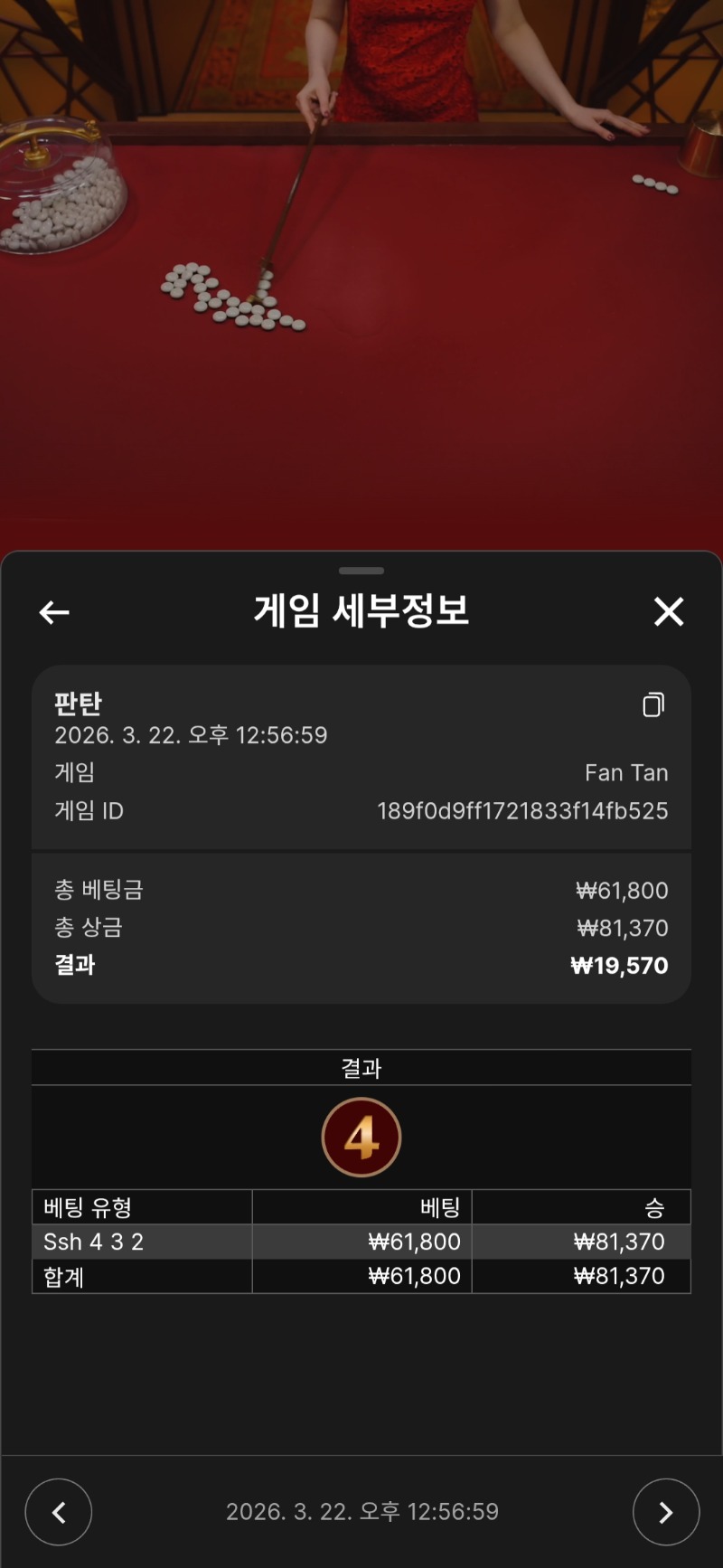The width and height of the screenshot is (723, 1568).
Task: Close the game details panel
Action: point(669,612)
